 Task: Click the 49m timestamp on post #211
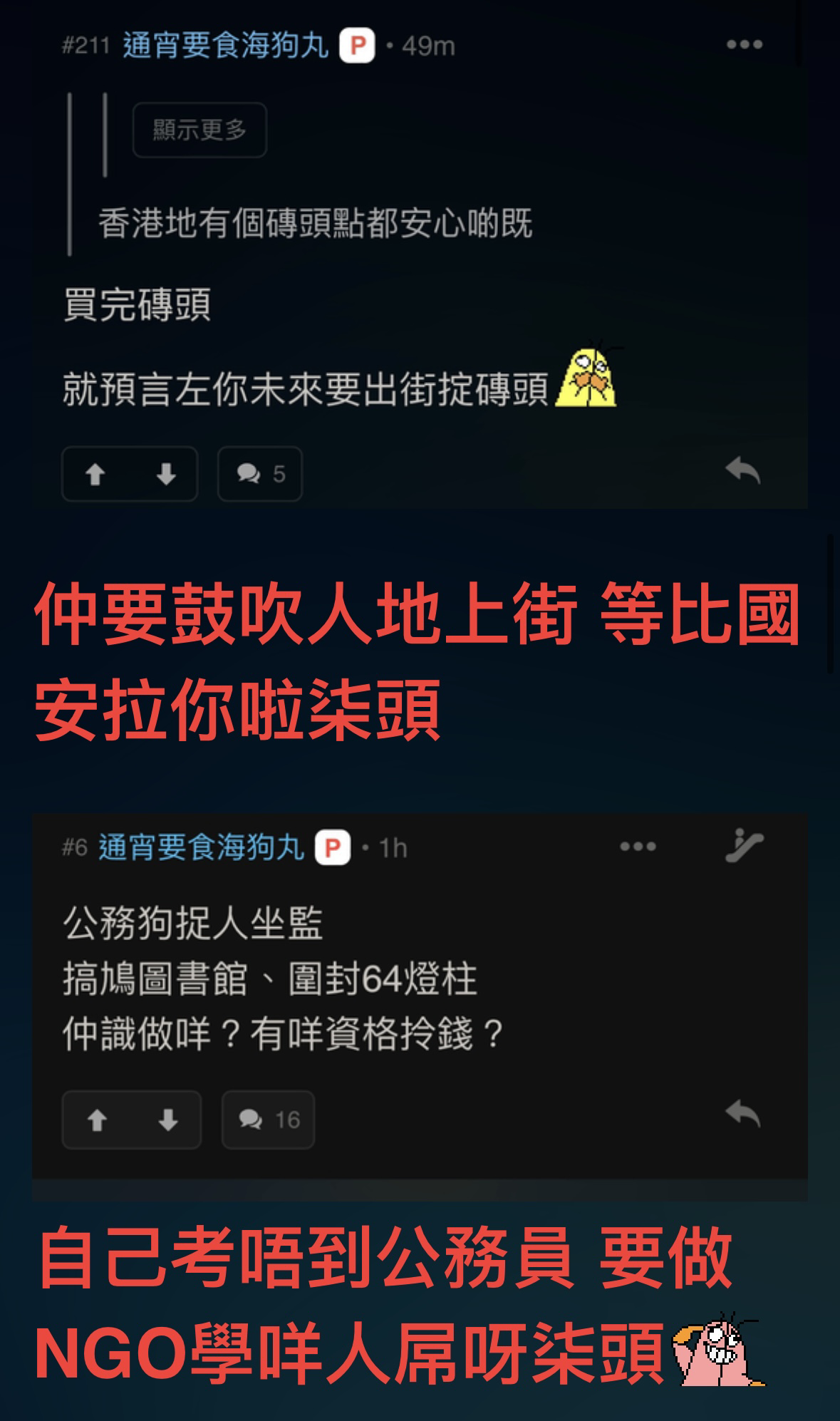tap(427, 44)
